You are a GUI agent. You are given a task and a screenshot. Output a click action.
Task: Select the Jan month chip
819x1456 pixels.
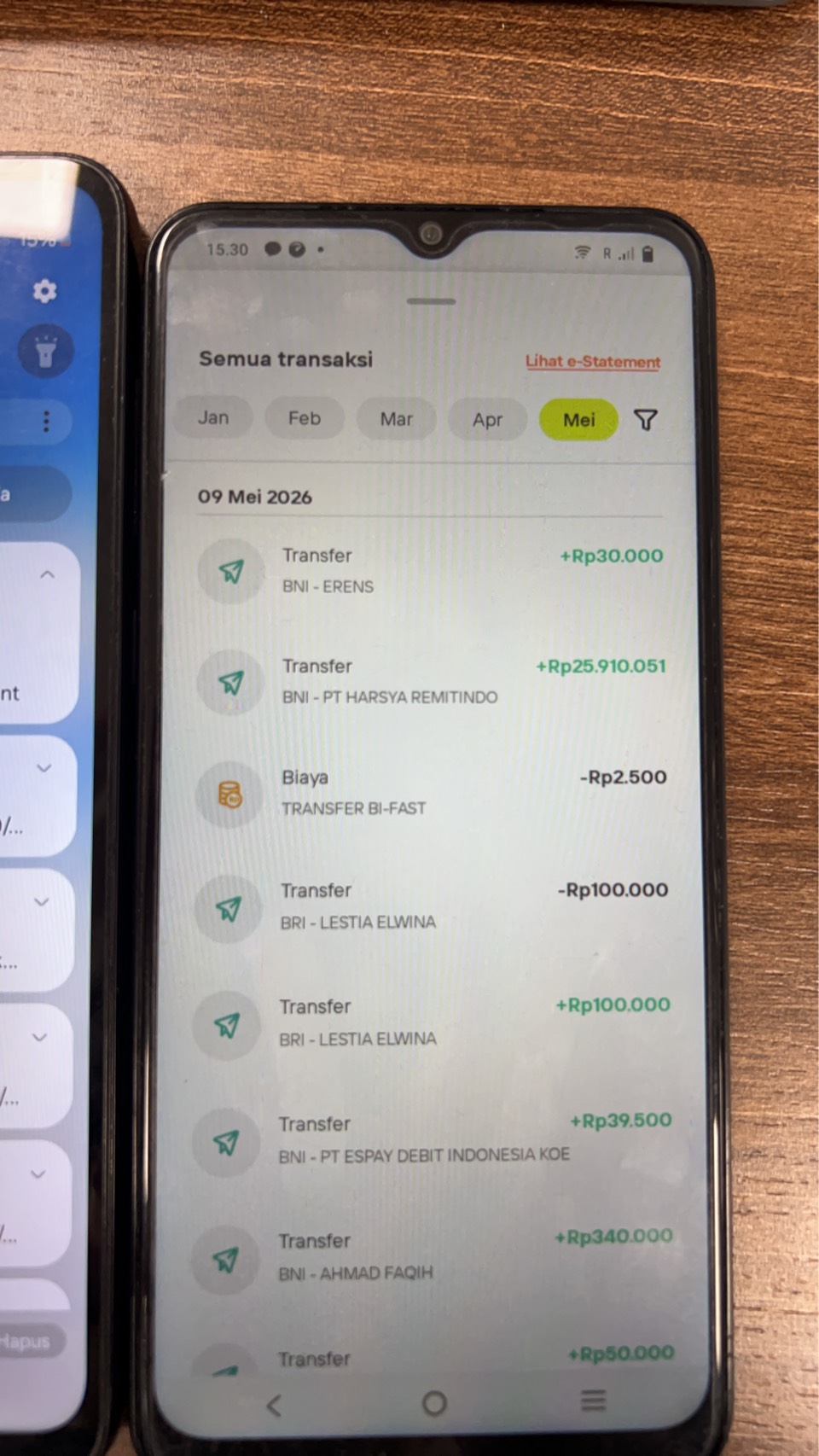tap(213, 418)
